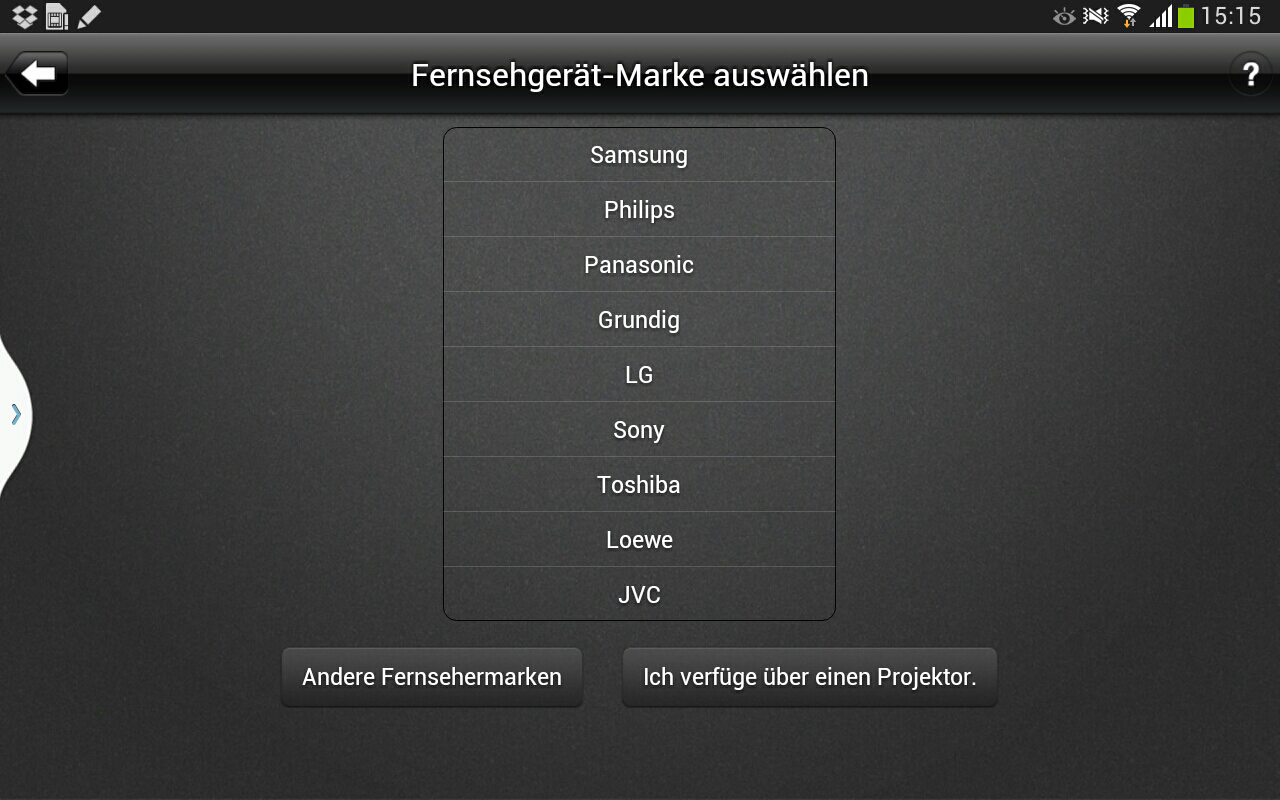The width and height of the screenshot is (1280, 800).
Task: Open the help question mark
Action: point(1250,75)
